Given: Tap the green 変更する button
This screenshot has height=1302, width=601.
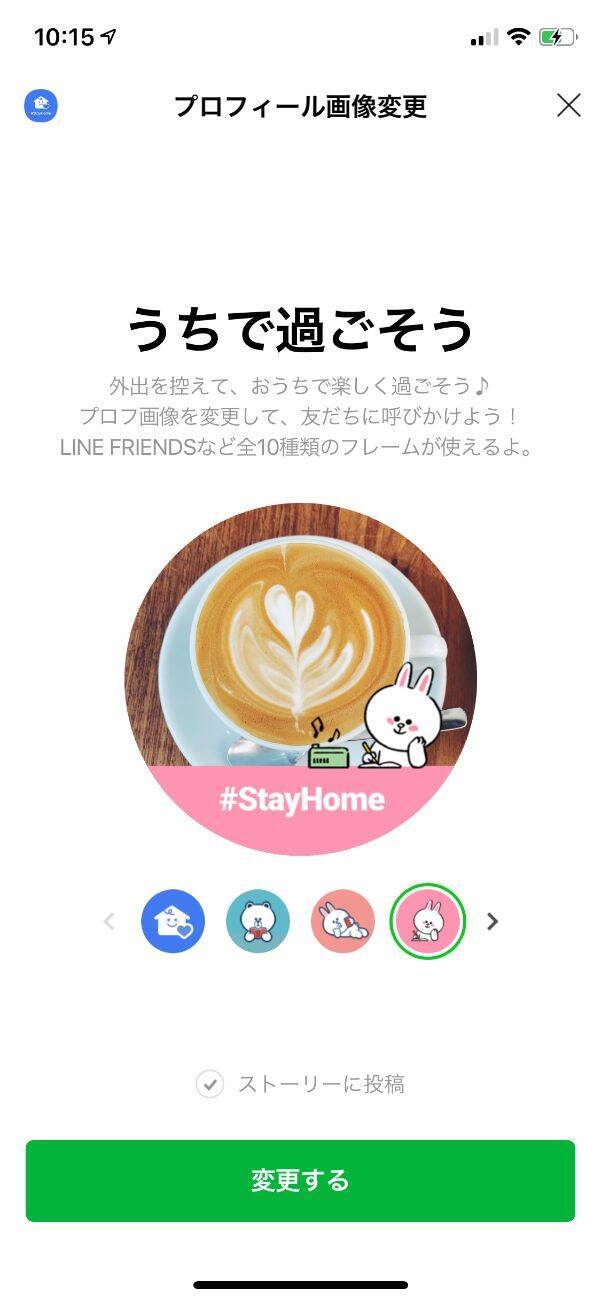Looking at the screenshot, I should (x=300, y=1180).
